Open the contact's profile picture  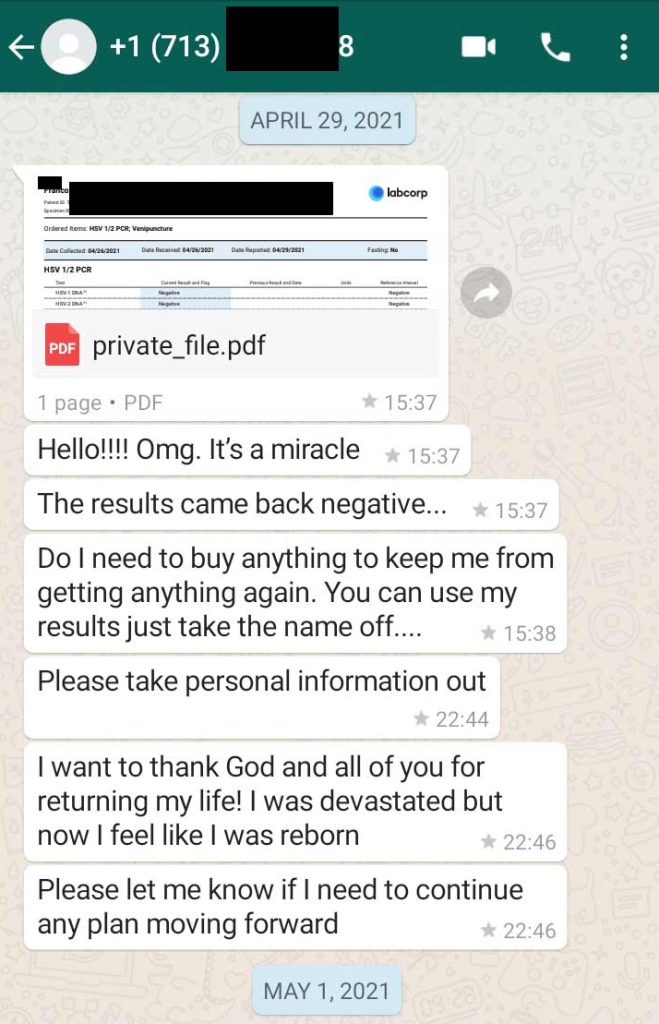pos(69,47)
